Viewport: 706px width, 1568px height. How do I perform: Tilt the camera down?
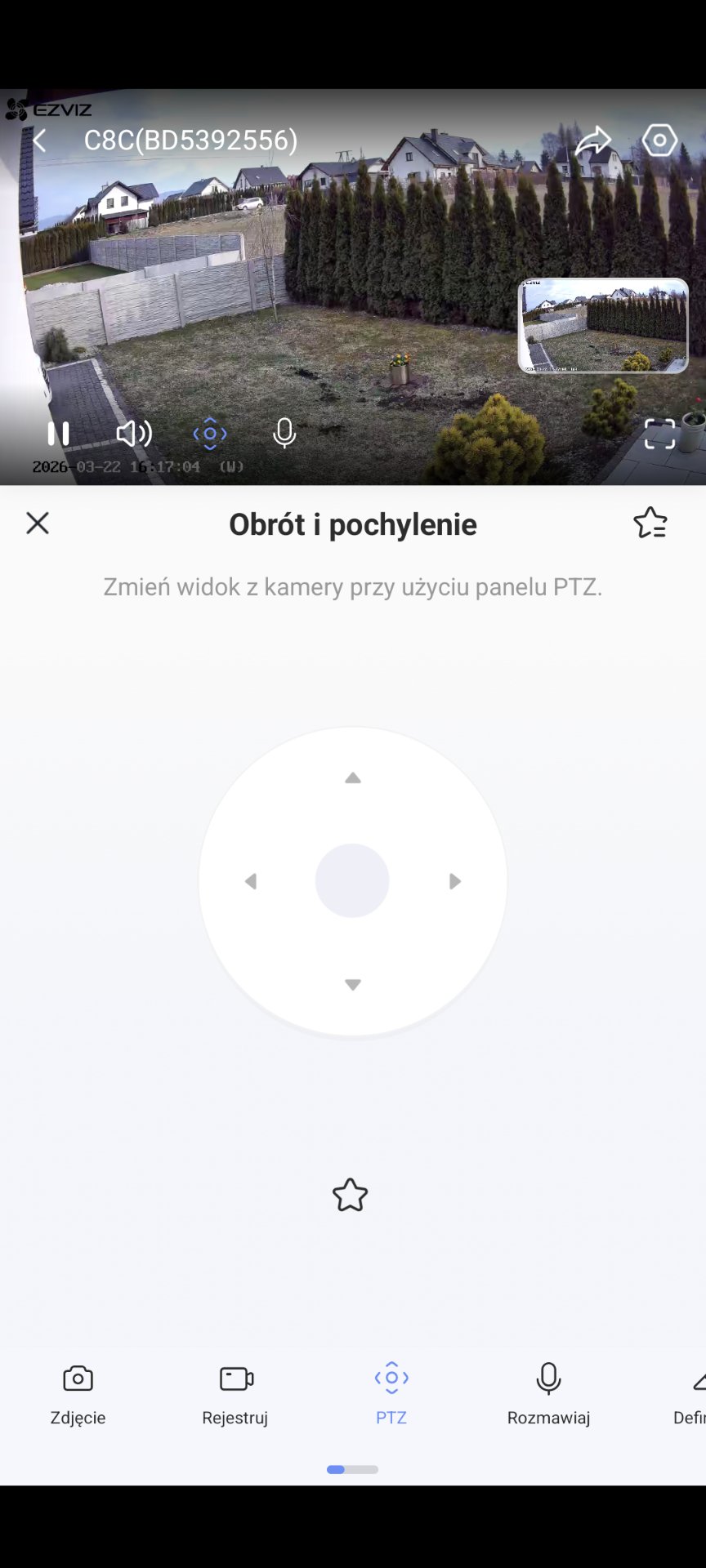tap(353, 985)
